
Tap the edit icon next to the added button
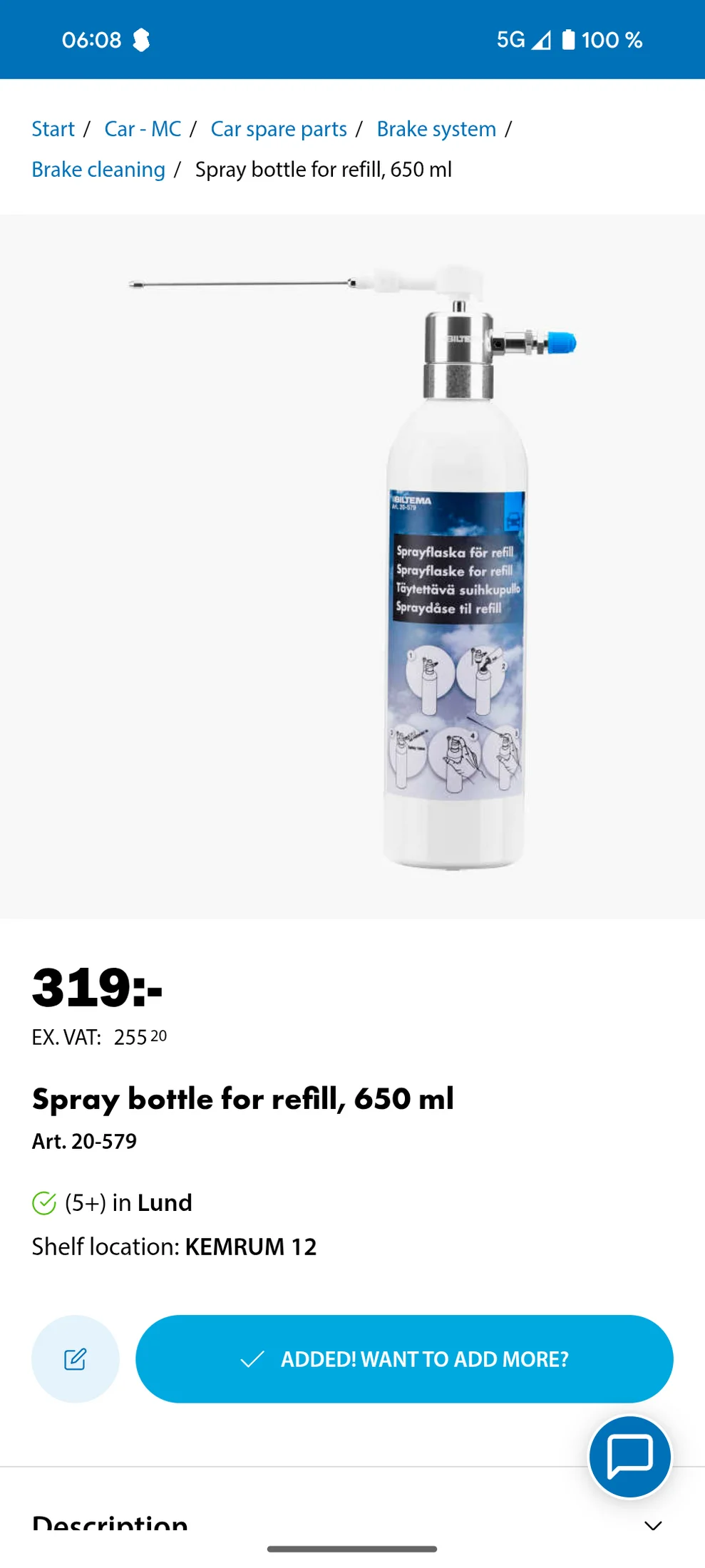75,1358
